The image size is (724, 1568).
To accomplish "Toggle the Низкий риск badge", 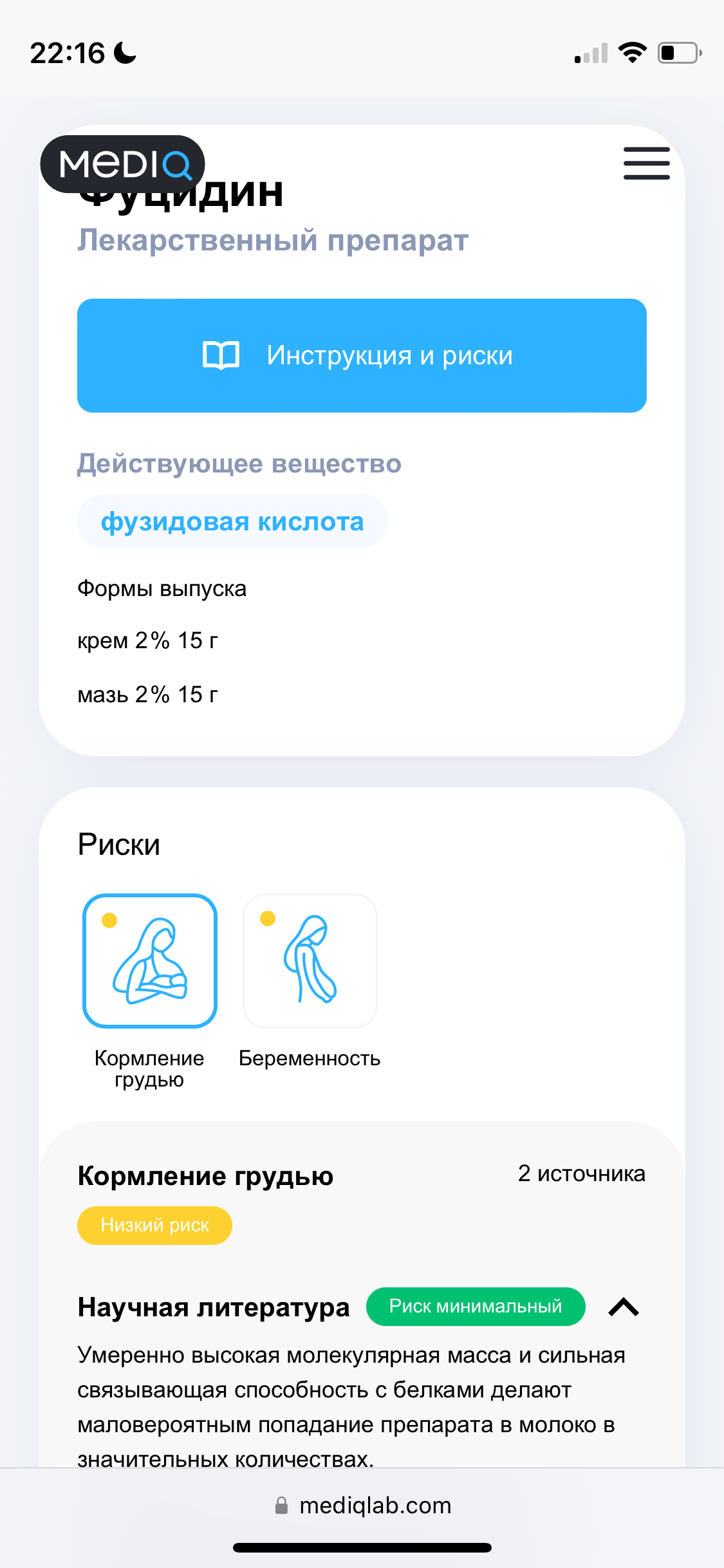I will tap(154, 1225).
